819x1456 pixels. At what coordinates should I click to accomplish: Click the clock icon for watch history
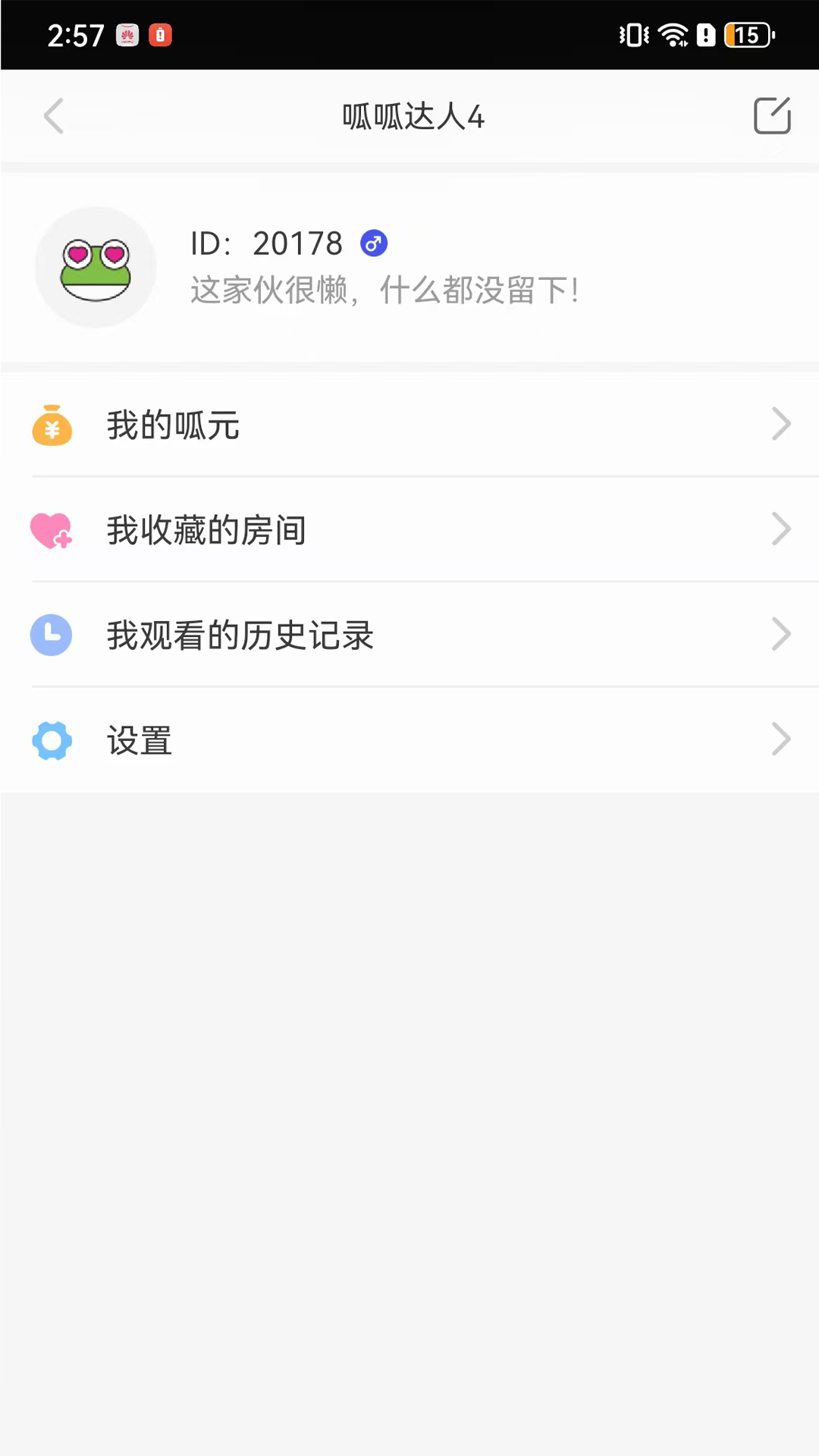click(x=51, y=635)
